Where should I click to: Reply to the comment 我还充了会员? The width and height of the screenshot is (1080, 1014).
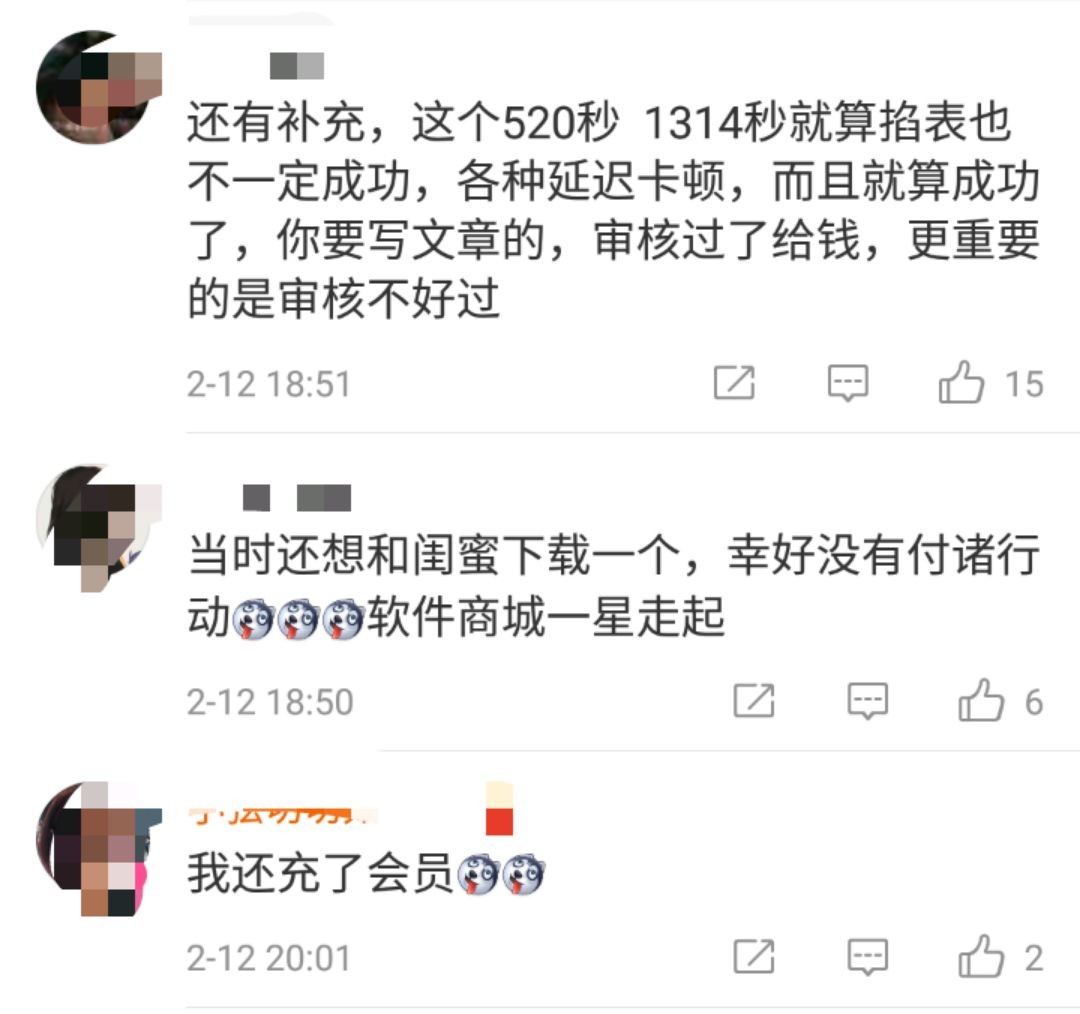click(867, 957)
